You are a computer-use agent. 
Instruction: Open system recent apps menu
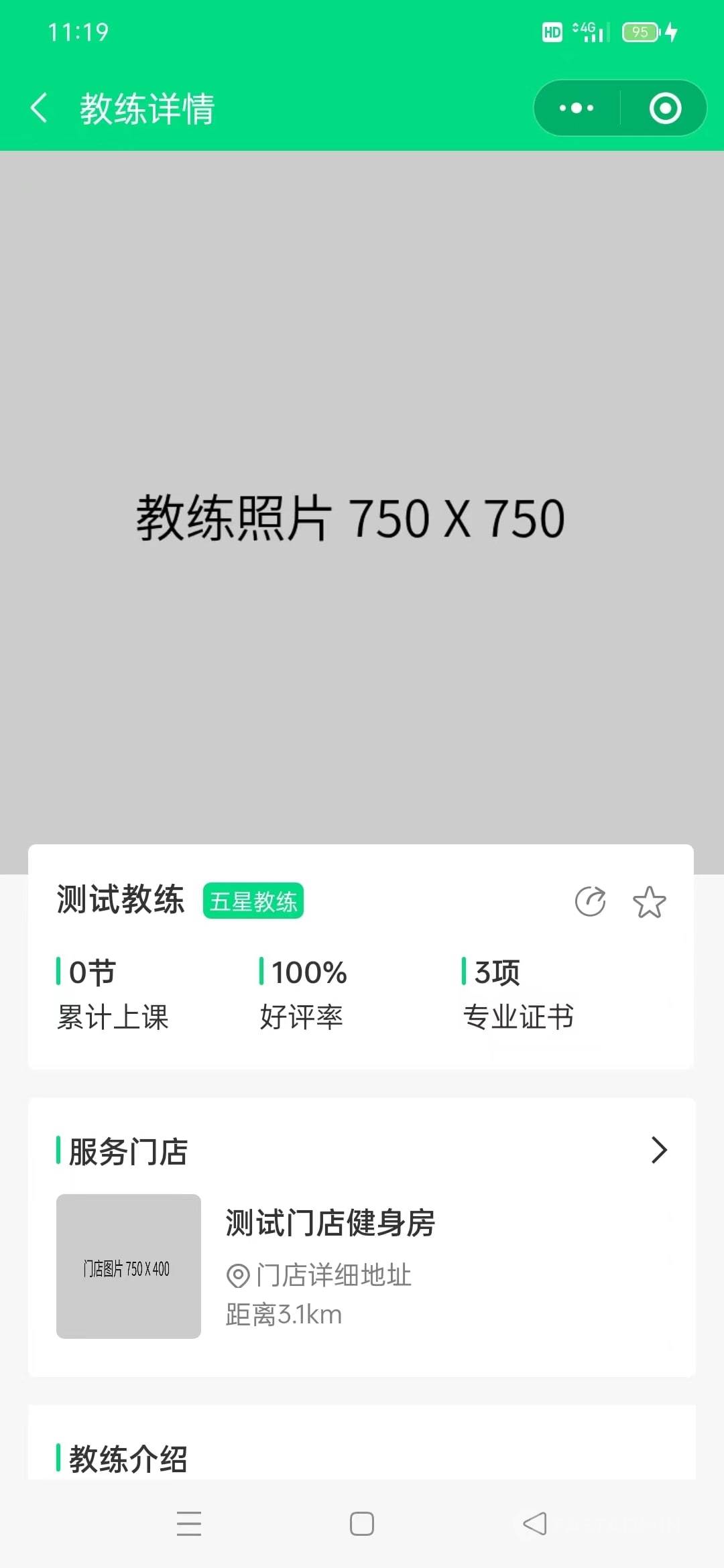click(x=189, y=1524)
